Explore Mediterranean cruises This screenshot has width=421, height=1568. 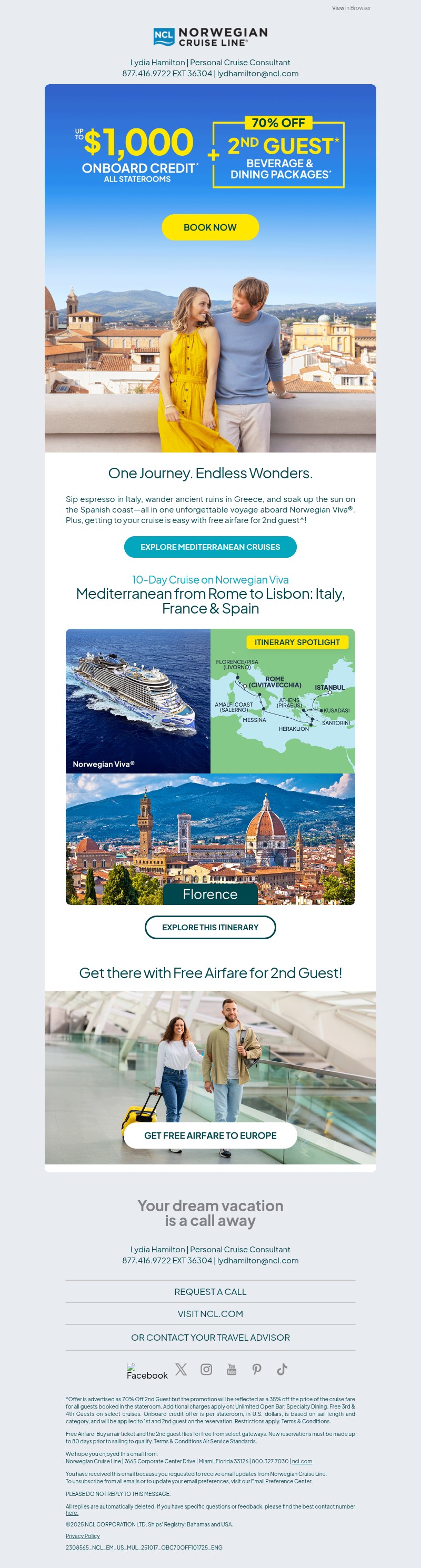tap(210, 547)
